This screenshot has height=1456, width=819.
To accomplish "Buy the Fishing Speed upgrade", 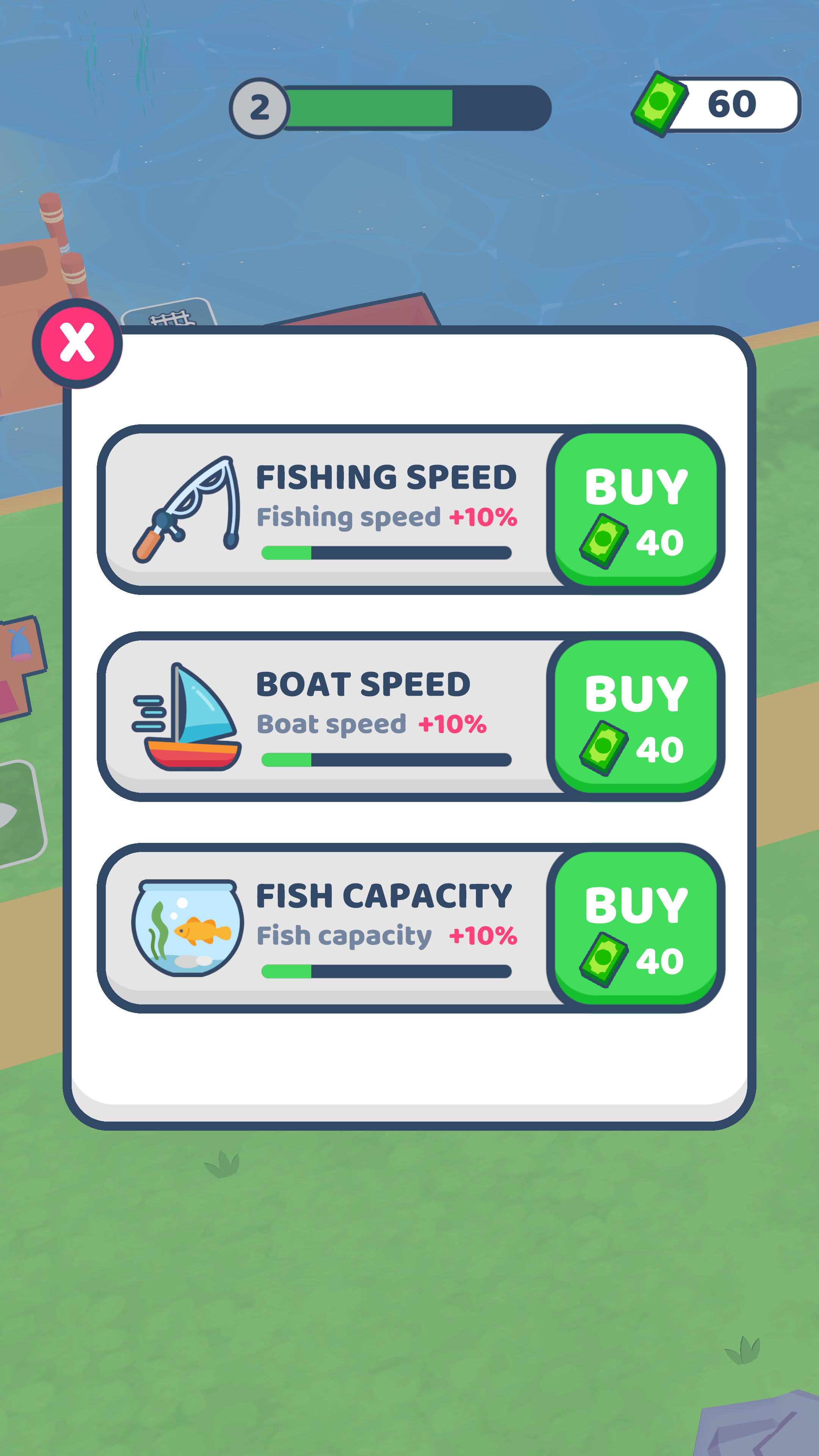I will pyautogui.click(x=635, y=510).
